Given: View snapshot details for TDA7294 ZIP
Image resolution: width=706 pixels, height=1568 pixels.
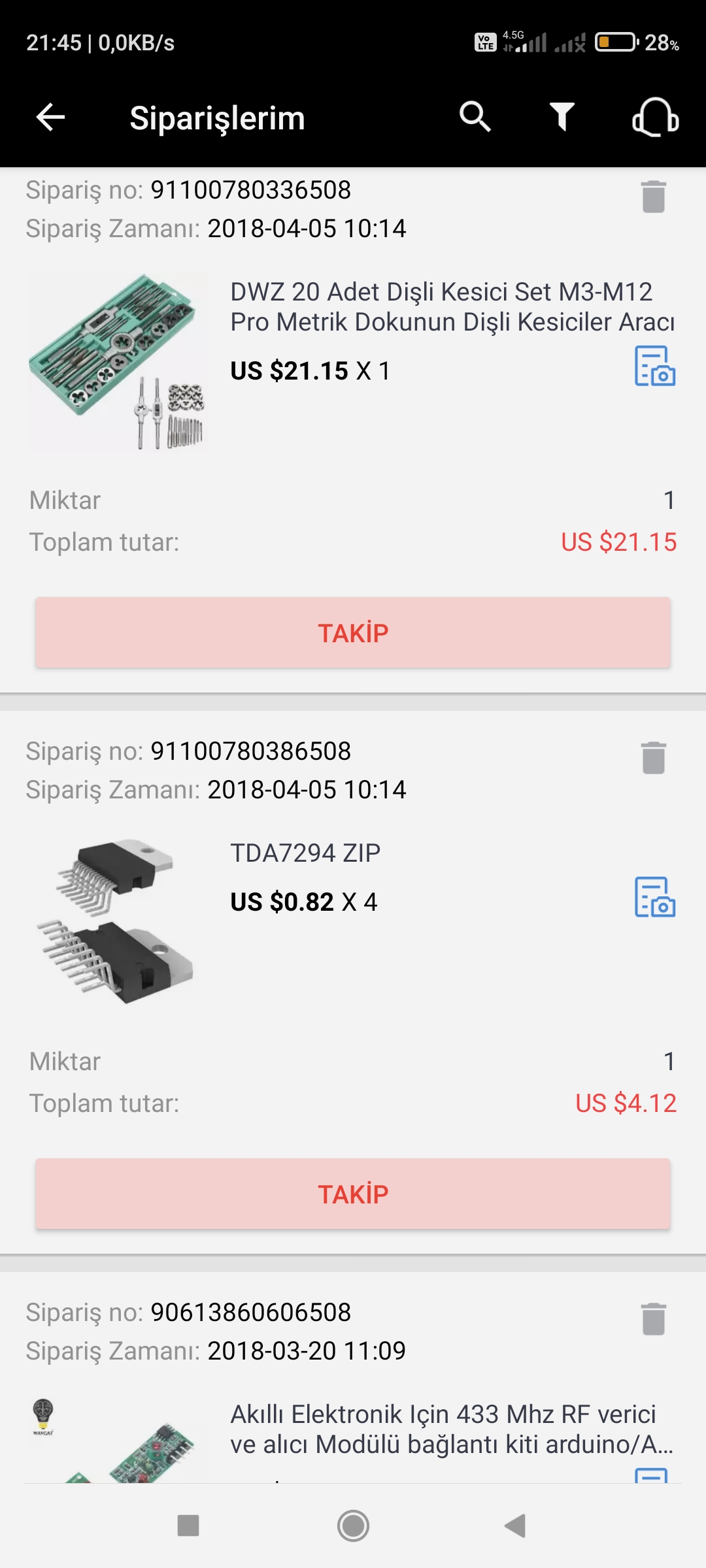Looking at the screenshot, I should (x=654, y=897).
